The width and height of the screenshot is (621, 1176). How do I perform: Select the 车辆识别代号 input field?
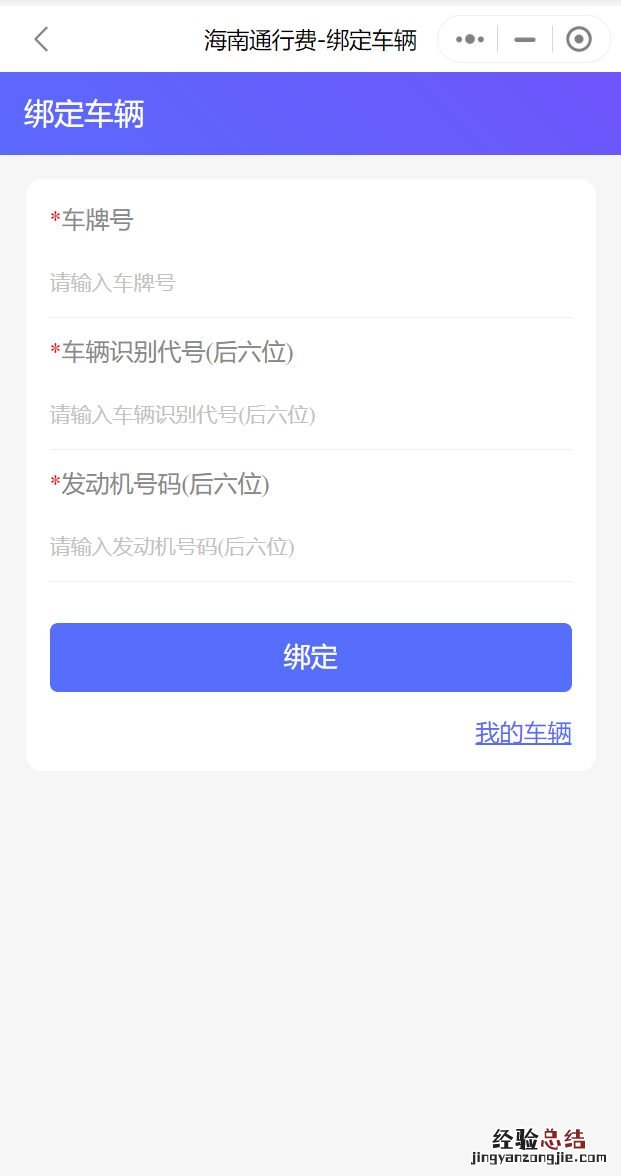(310, 415)
